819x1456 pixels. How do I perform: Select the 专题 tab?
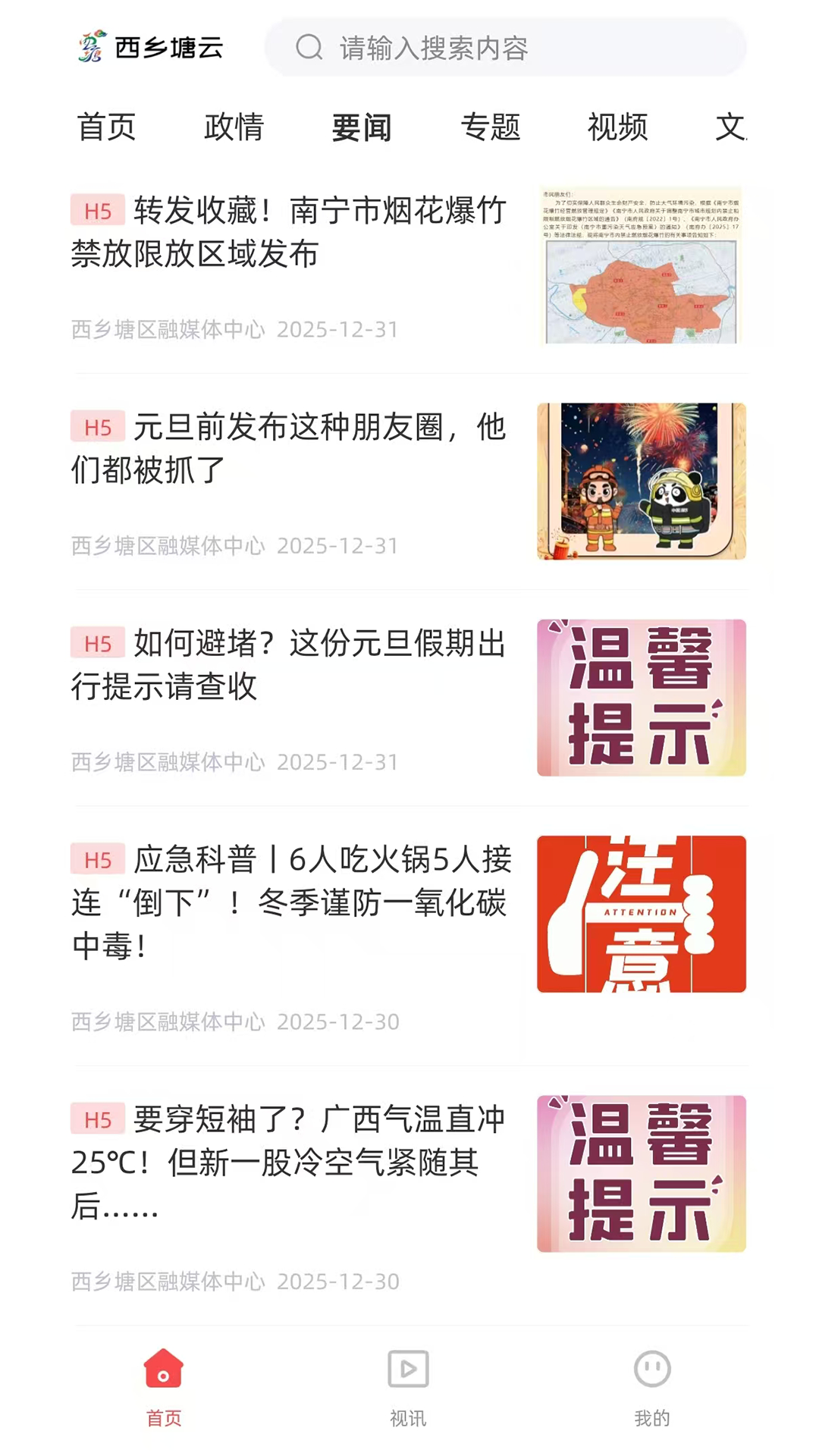490,128
